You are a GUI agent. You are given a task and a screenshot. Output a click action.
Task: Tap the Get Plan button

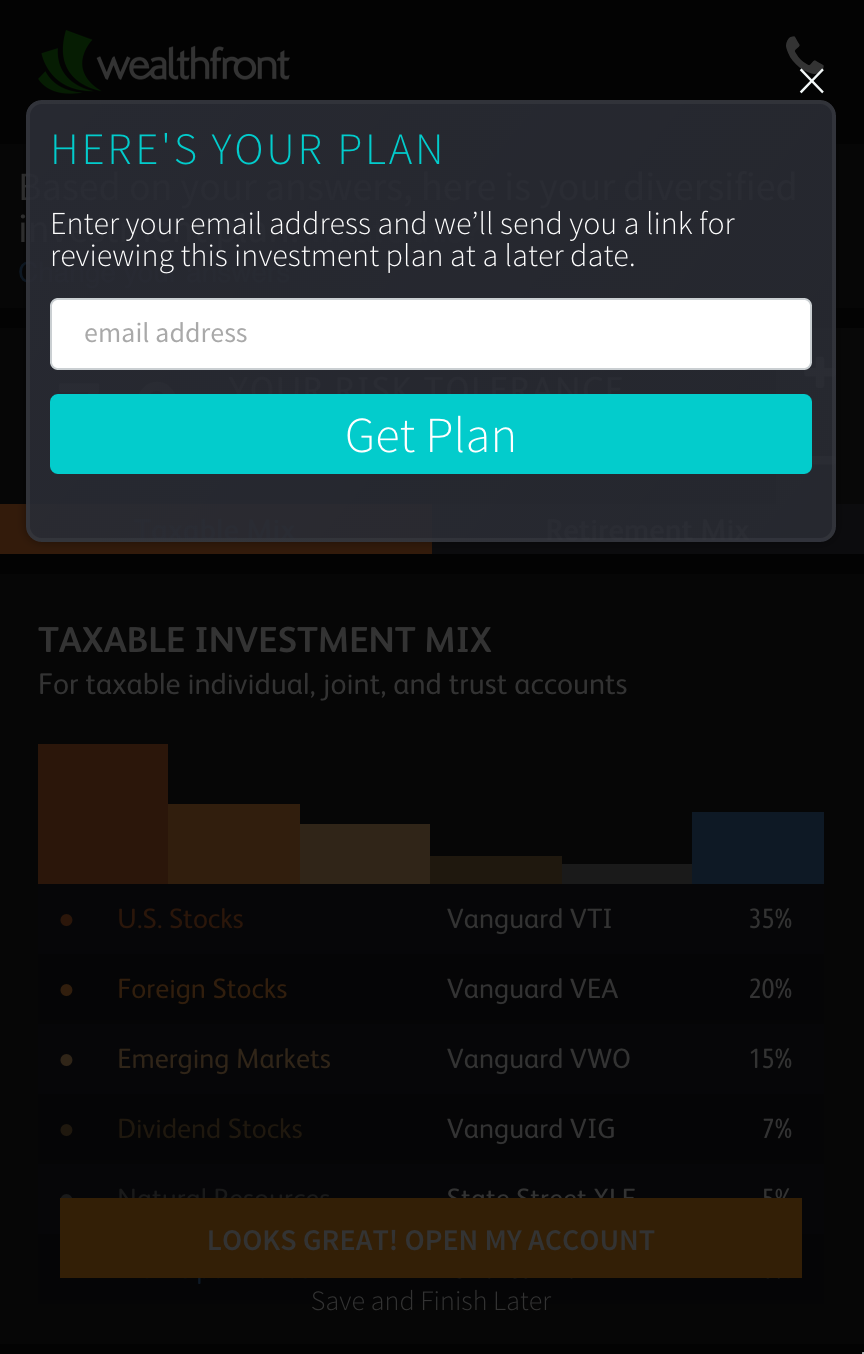(x=430, y=434)
